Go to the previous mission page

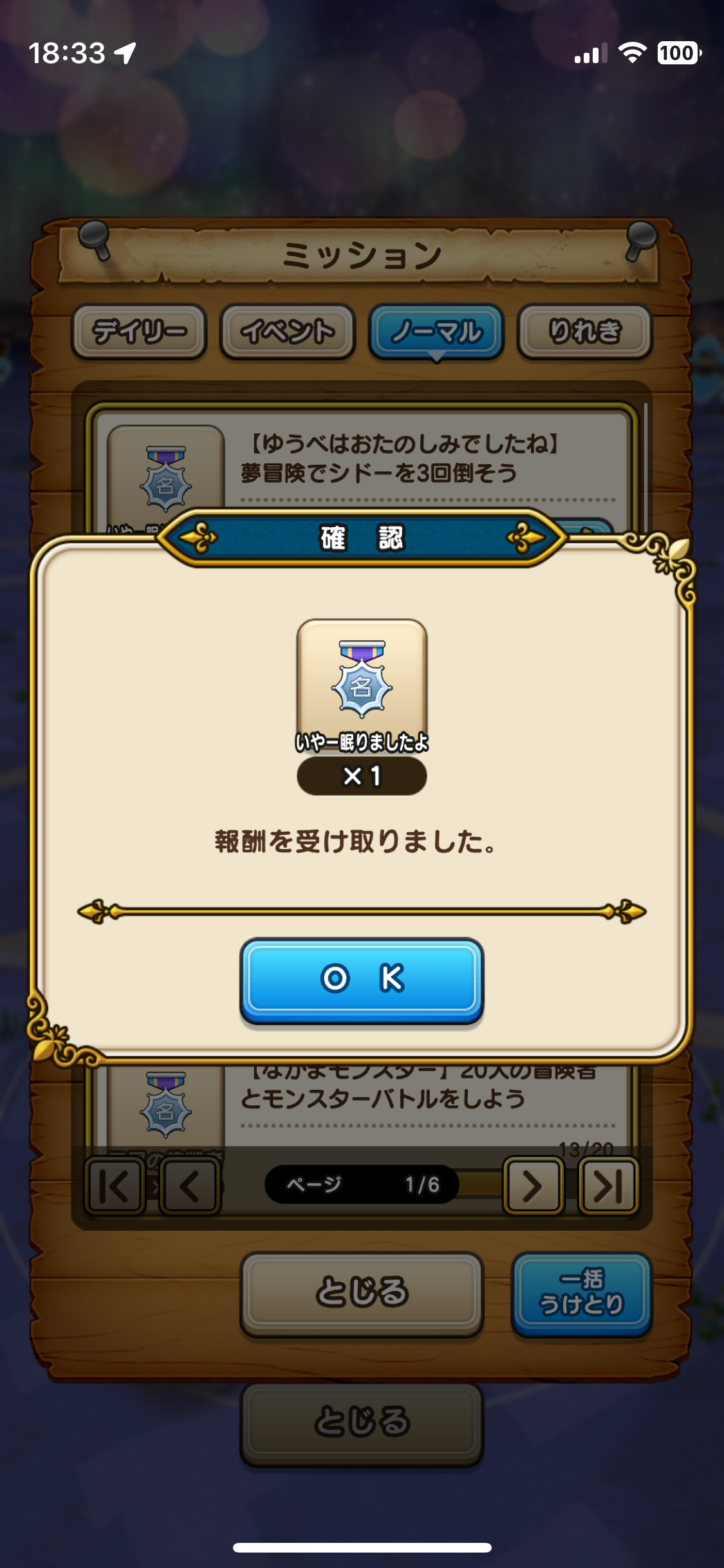pyautogui.click(x=190, y=1186)
